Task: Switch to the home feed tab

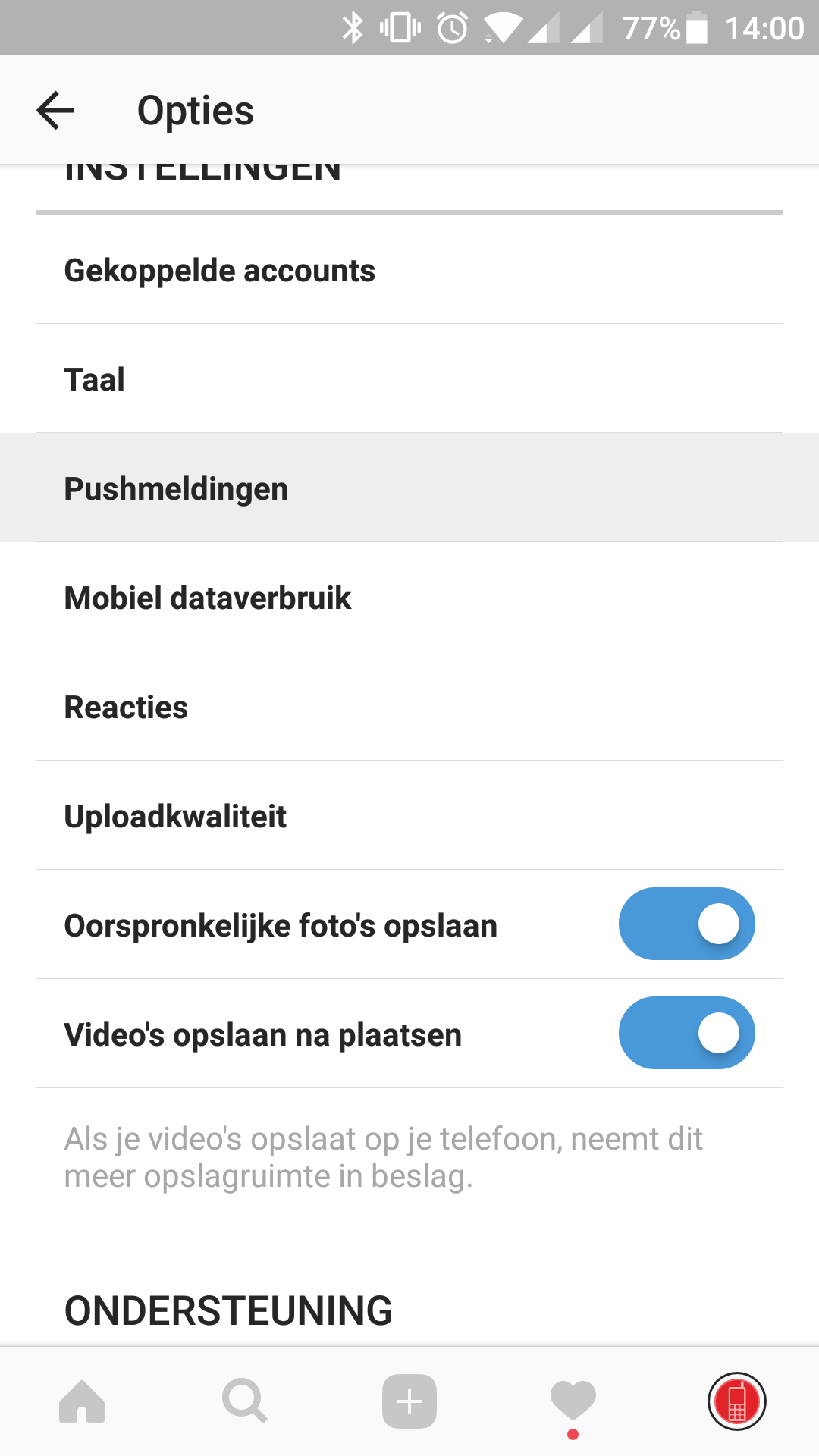Action: click(82, 1401)
